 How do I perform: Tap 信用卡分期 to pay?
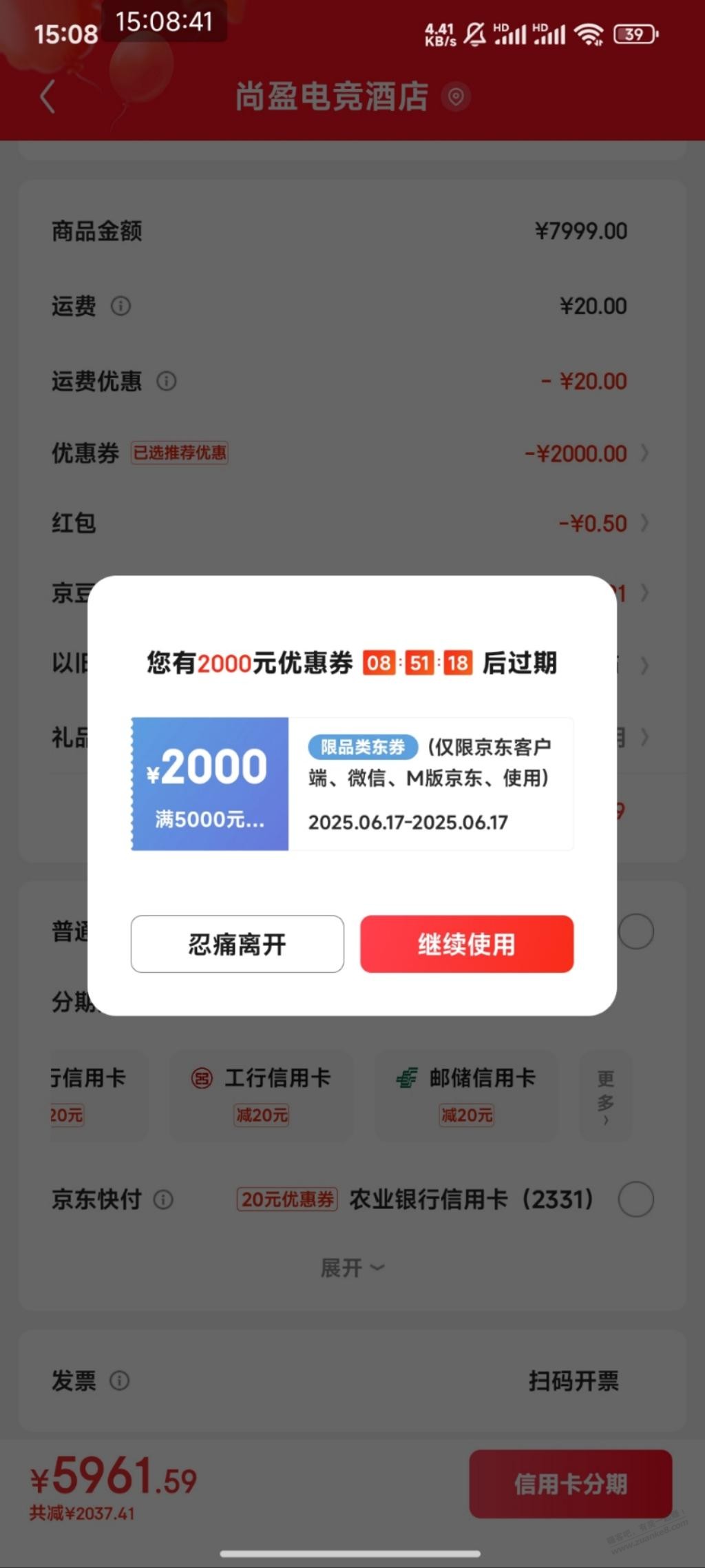point(570,1484)
